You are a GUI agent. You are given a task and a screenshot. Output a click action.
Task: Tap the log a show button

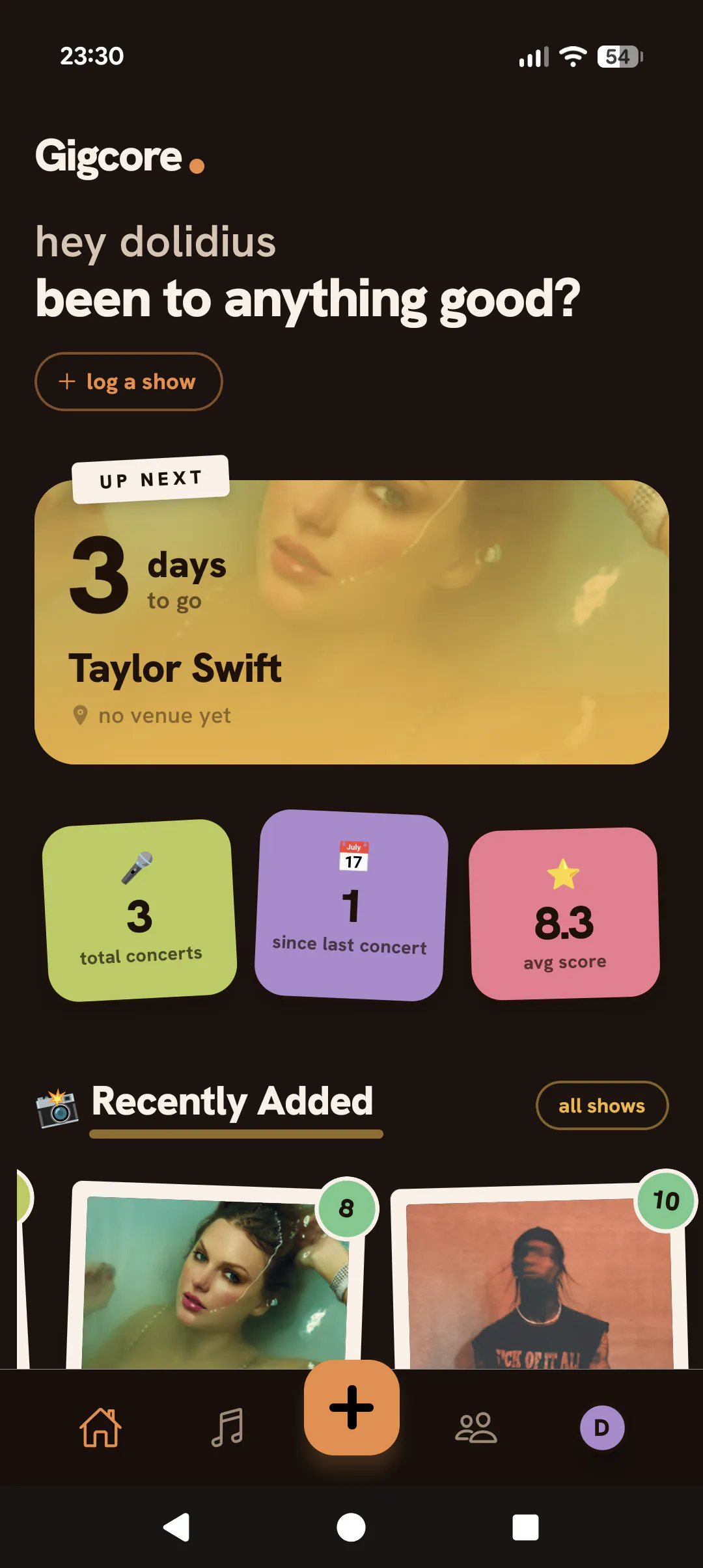(x=128, y=381)
